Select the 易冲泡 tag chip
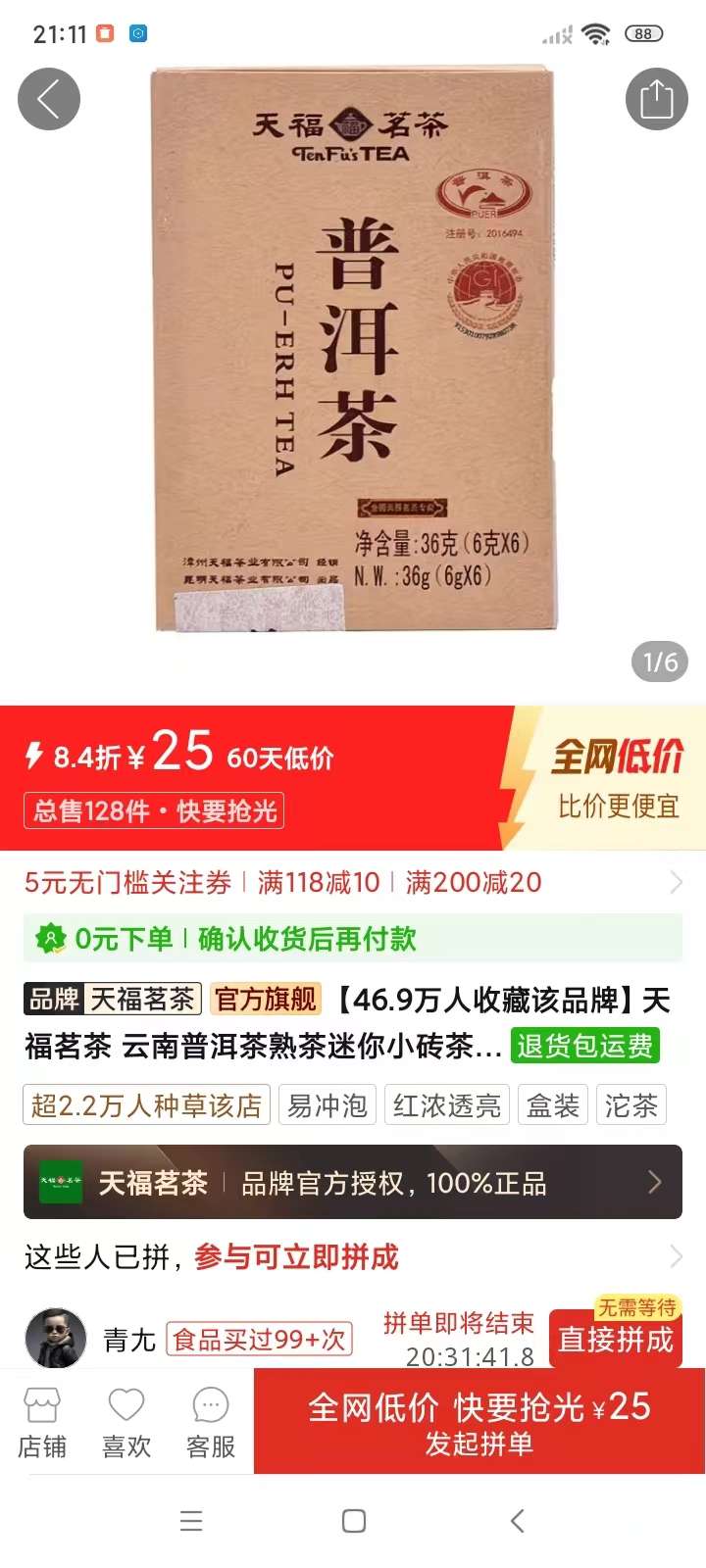 [x=327, y=1105]
